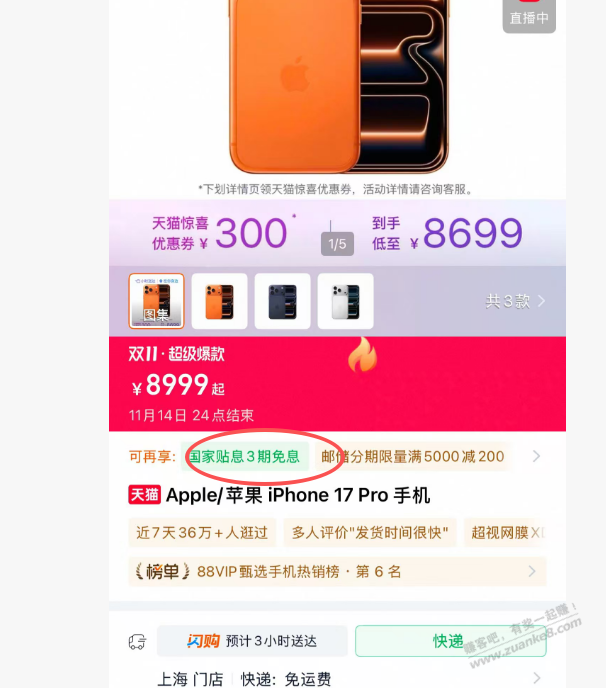The height and width of the screenshot is (688, 606).
Task: Select the 快递 delivery option
Action: [449, 641]
